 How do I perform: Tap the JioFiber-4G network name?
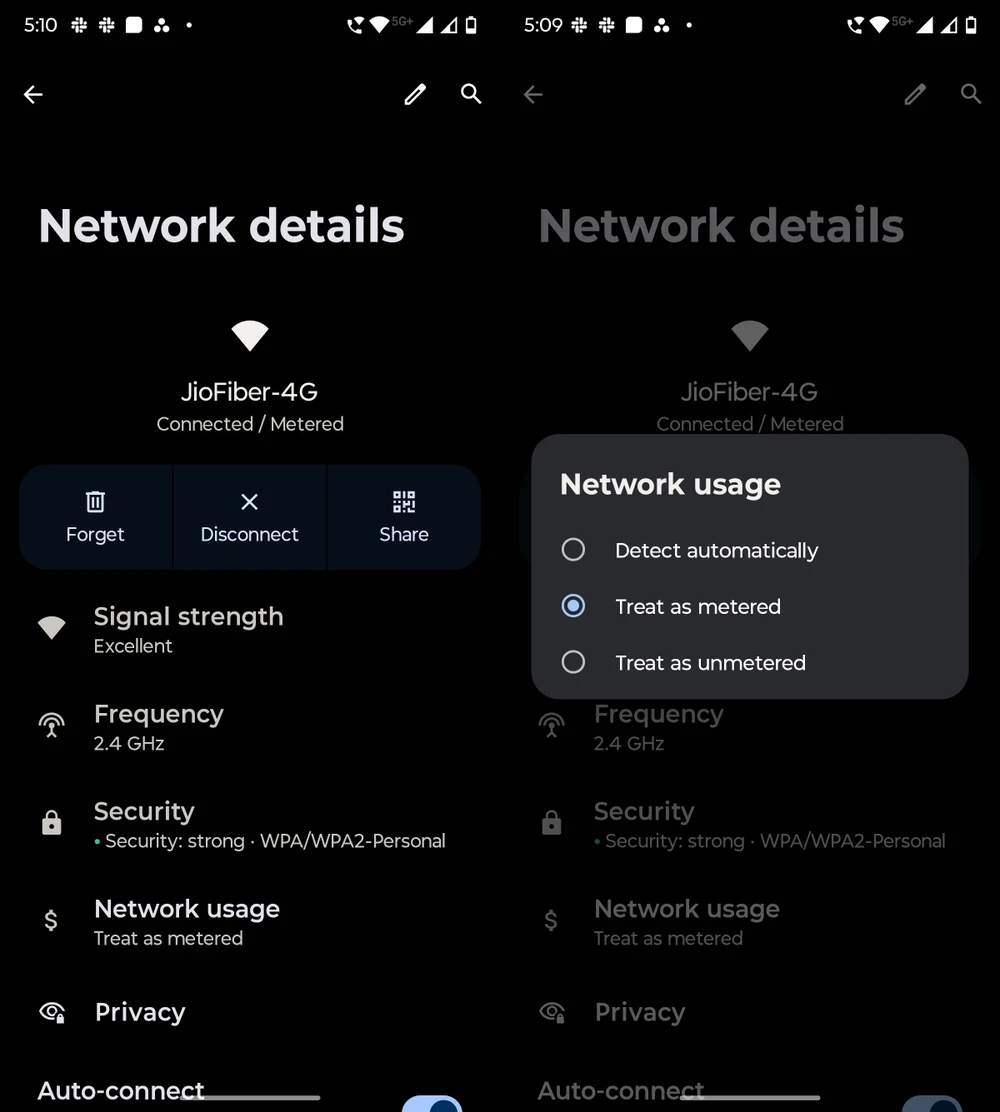click(249, 391)
